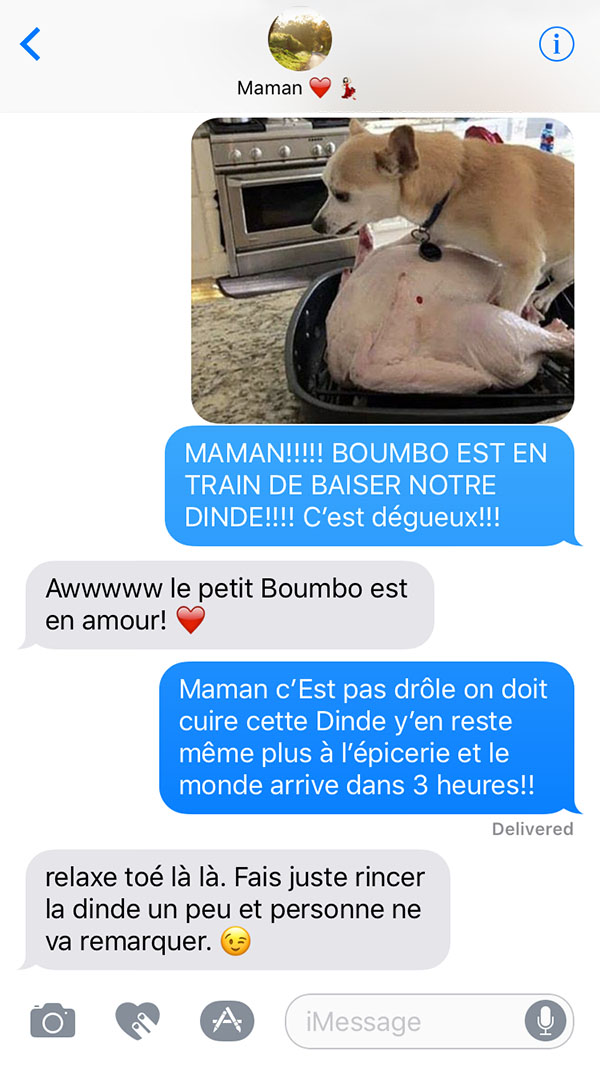The height and width of the screenshot is (1067, 600).
Task: Open Maman's contact avatar
Action: [x=300, y=39]
